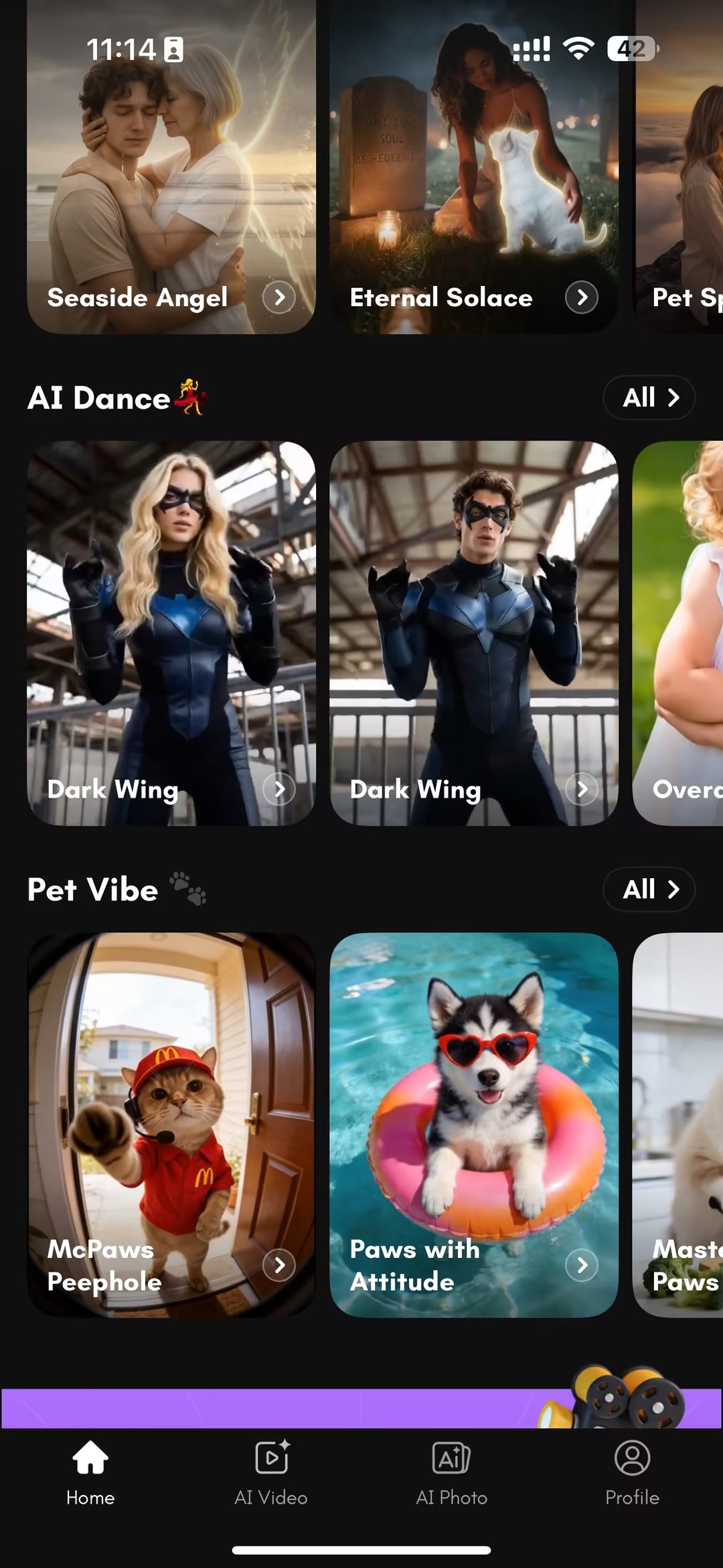Open the Paws with Attitude template
Viewport: 723px width, 1568px height.
pyautogui.click(x=473, y=1125)
